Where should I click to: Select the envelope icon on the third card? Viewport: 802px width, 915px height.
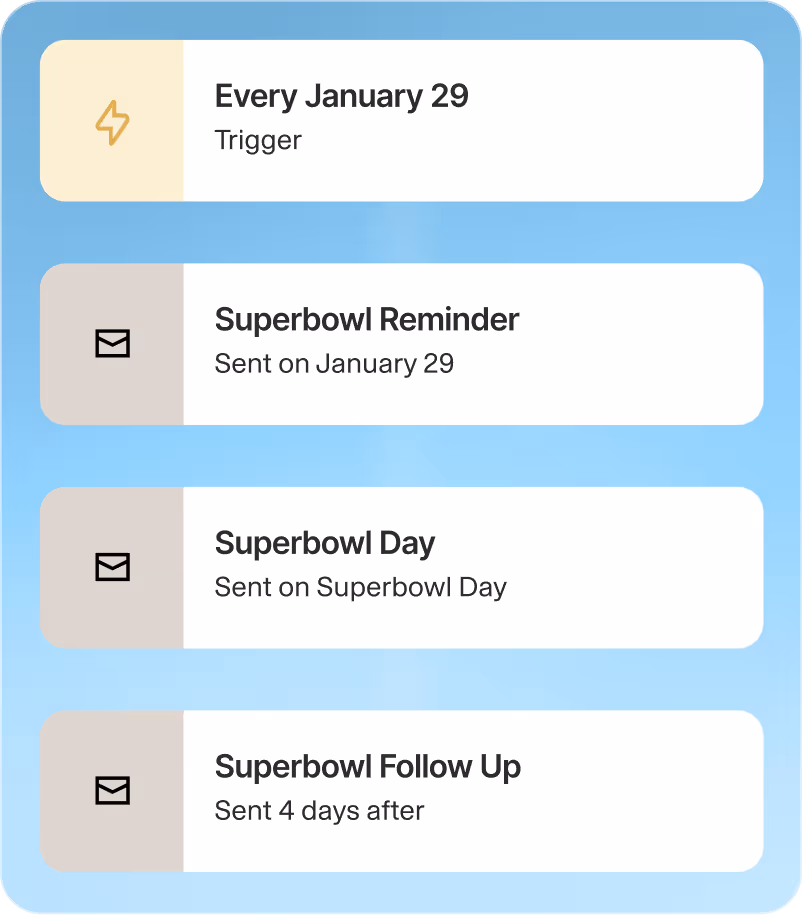[111, 567]
